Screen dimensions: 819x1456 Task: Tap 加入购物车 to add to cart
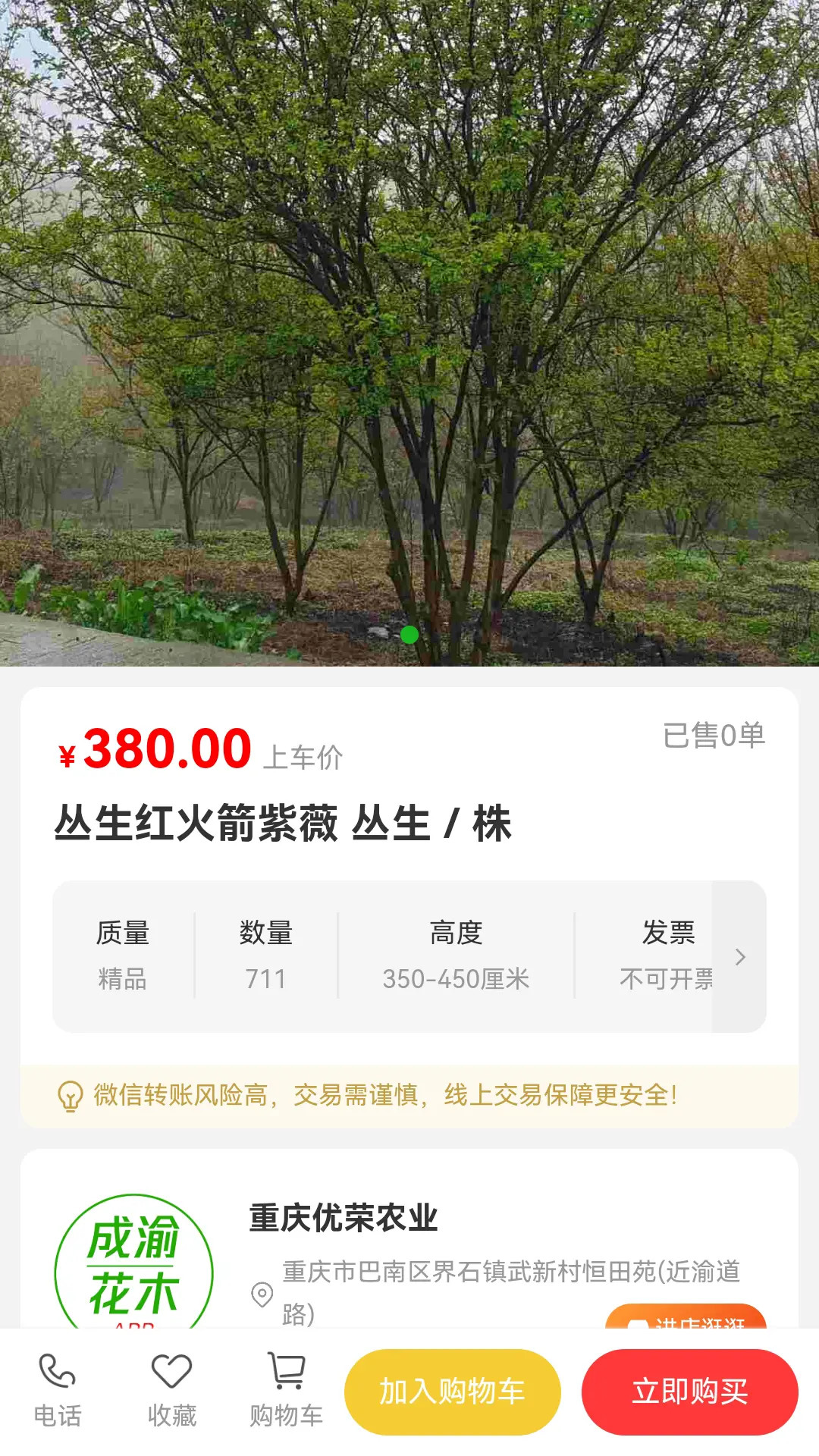pos(453,1392)
